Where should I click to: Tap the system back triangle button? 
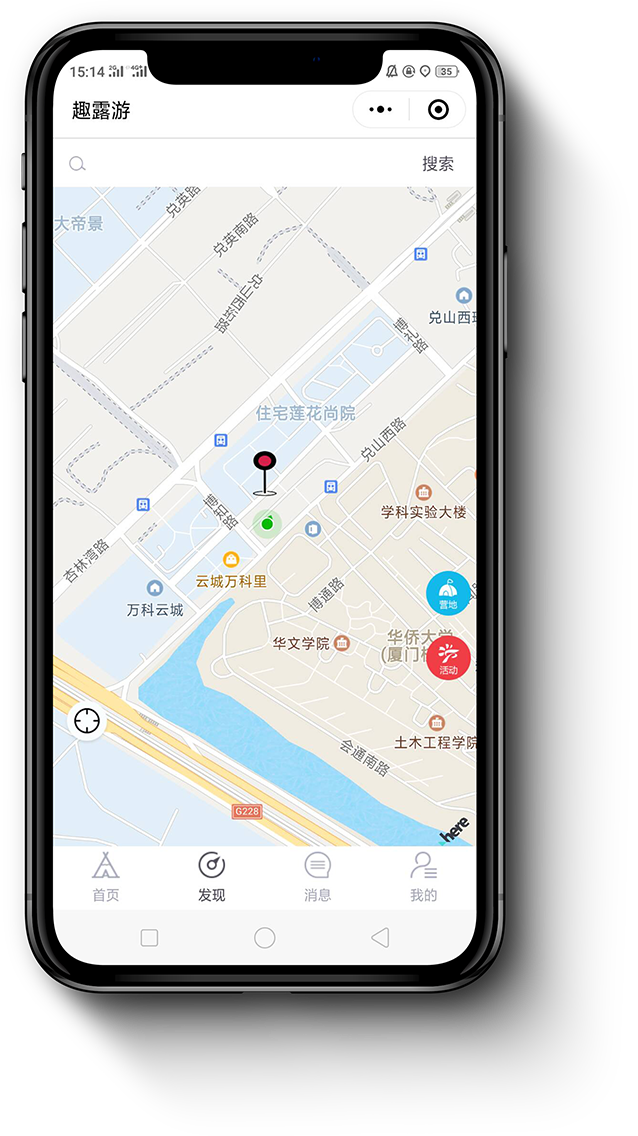pos(380,937)
